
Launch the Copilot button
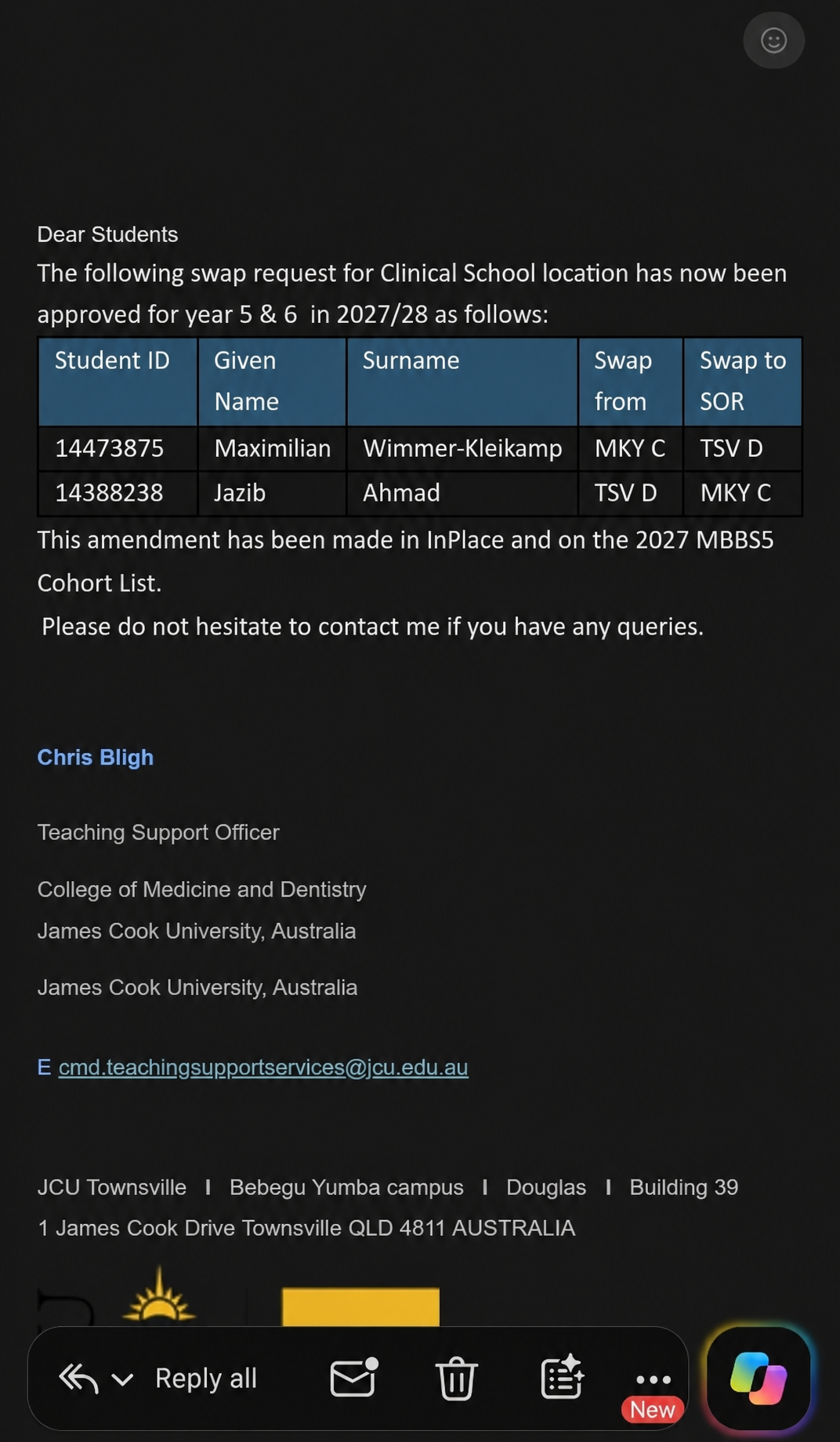coord(759,1379)
